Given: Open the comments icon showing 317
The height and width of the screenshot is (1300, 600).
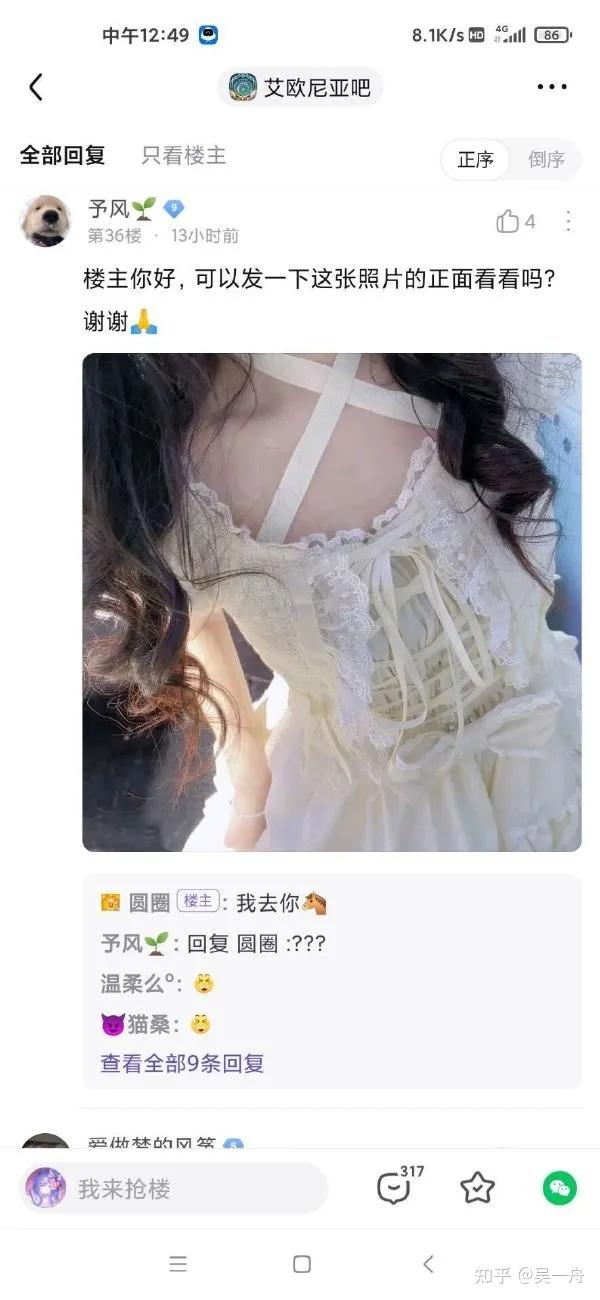Looking at the screenshot, I should pos(394,1188).
